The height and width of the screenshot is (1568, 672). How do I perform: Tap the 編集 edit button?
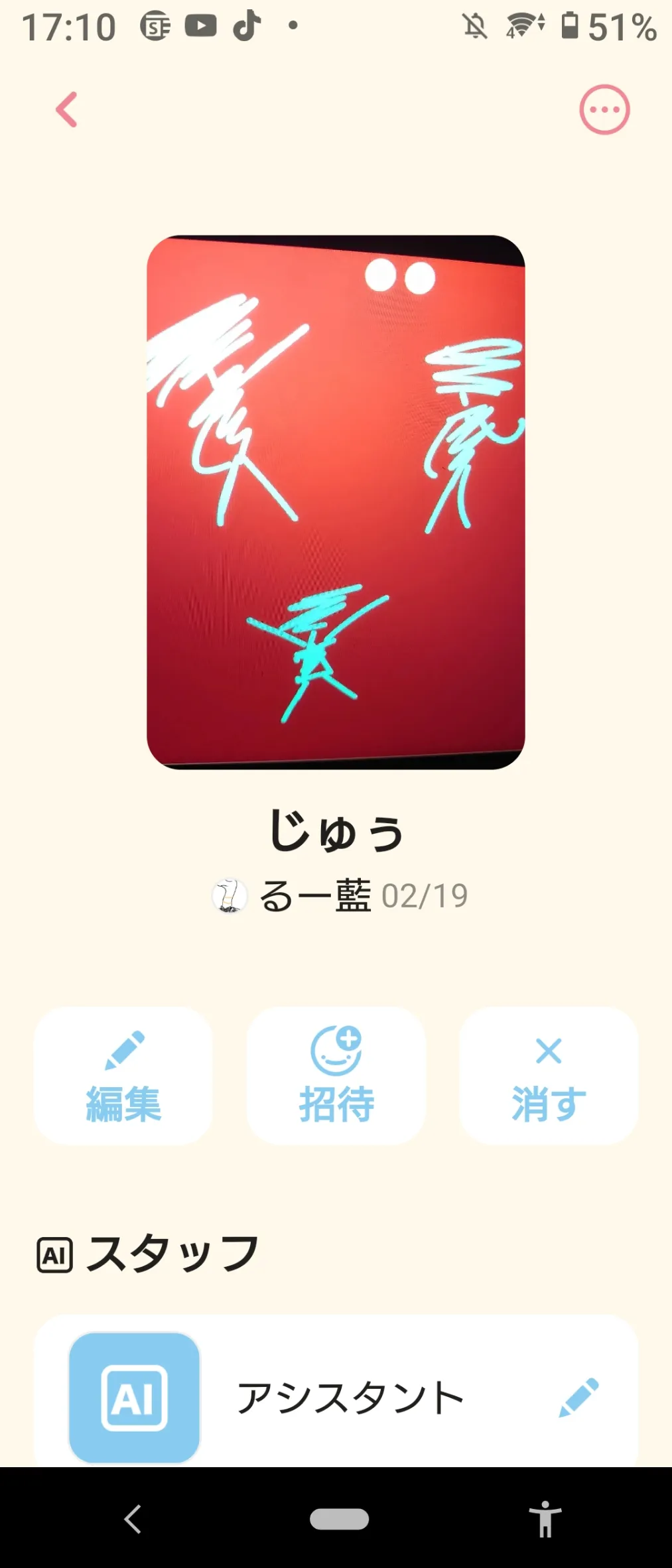pos(123,1075)
